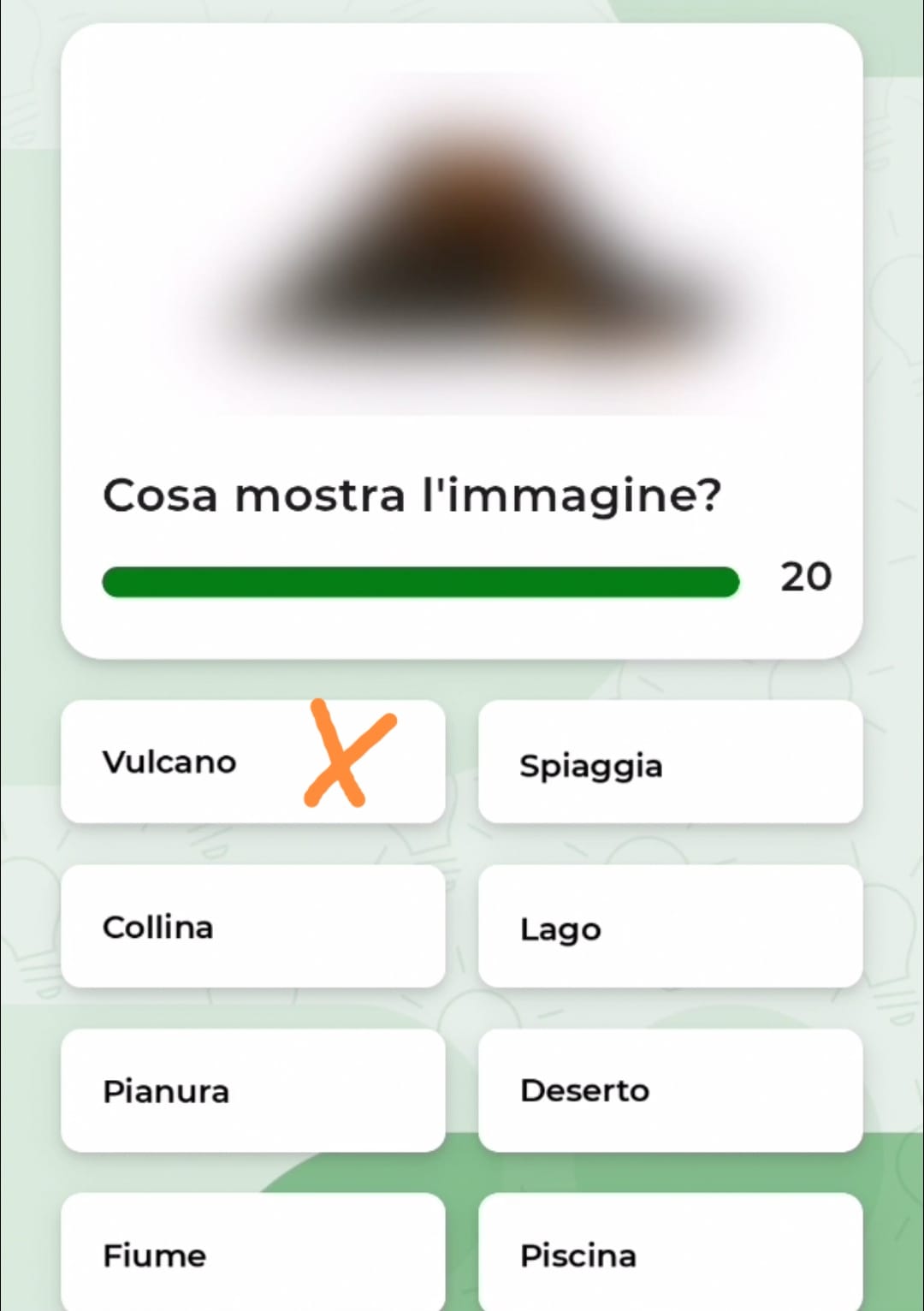This screenshot has width=924, height=1311.
Task: Tap the Collina option
Action: 253,926
